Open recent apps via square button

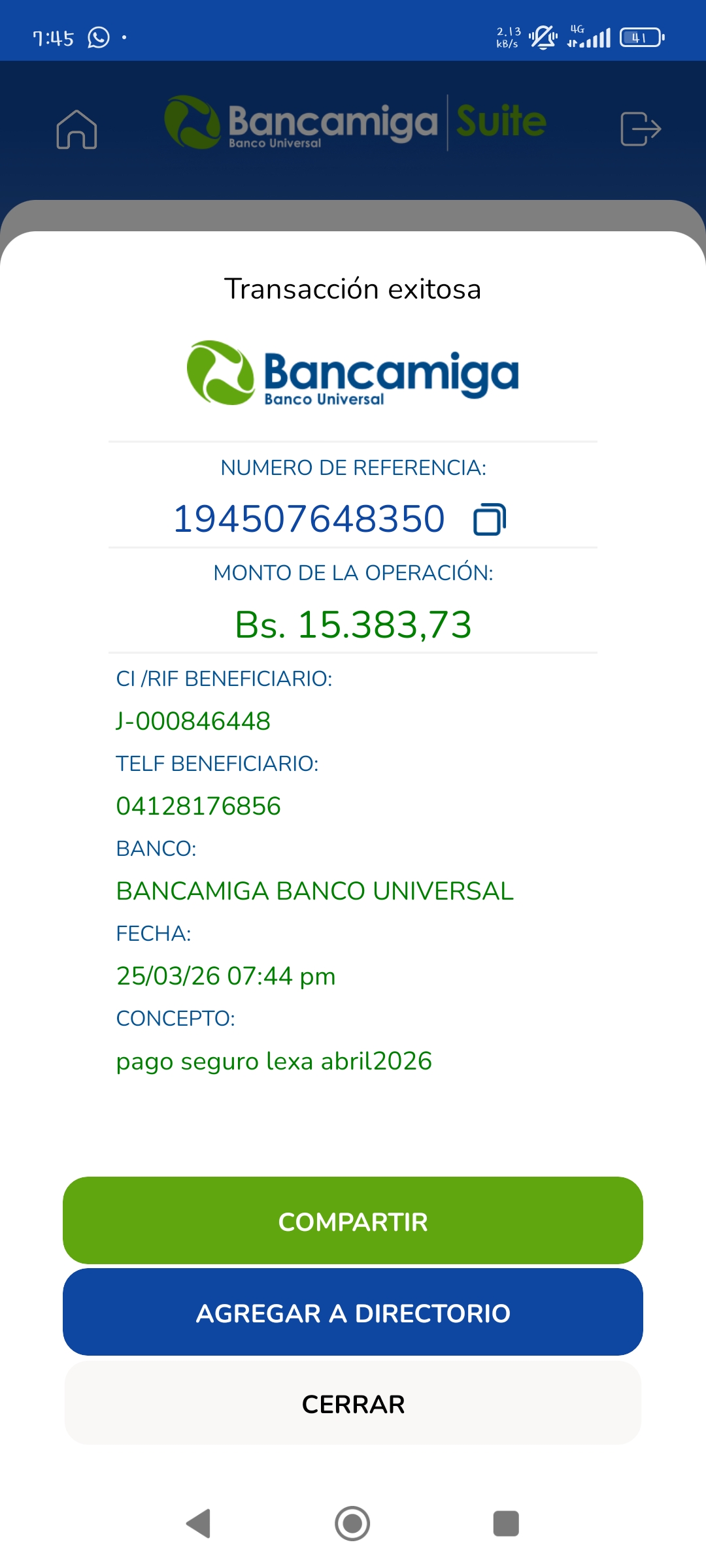(x=505, y=1524)
